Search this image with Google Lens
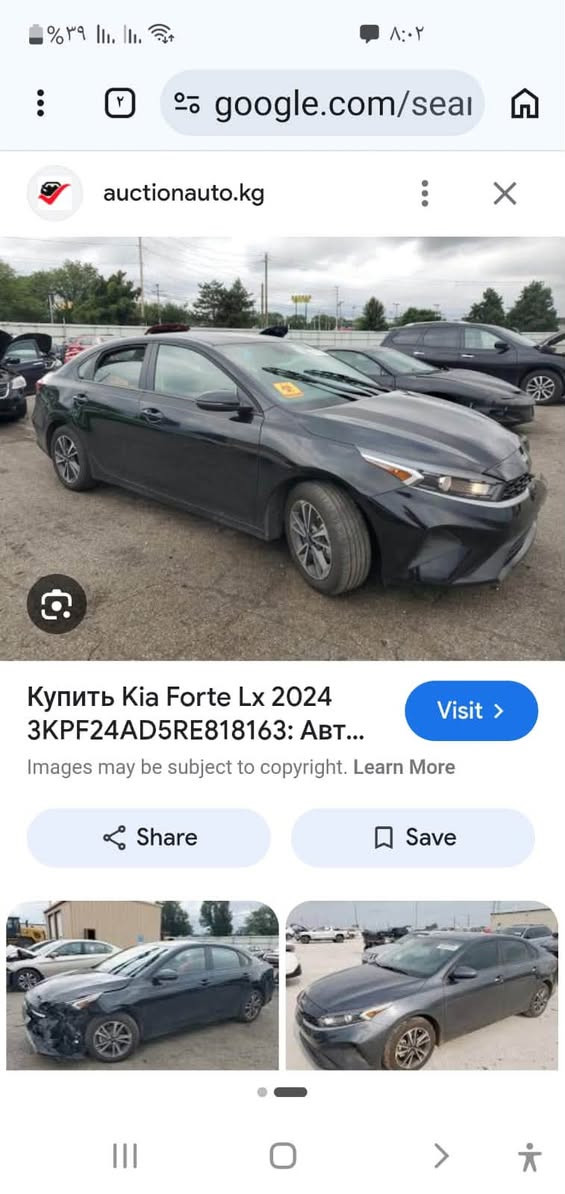The height and width of the screenshot is (1194, 565). [x=56, y=604]
